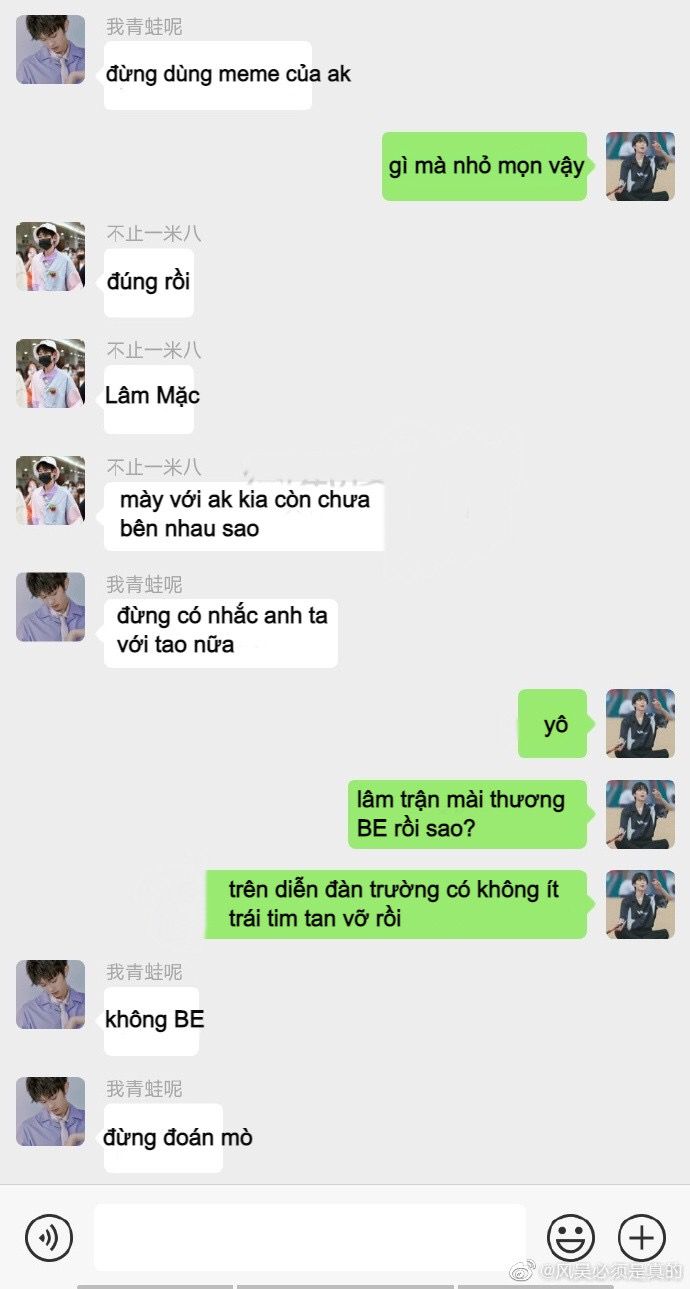Screen dimensions: 690x1289
Task: Switch to voice message input
Action: coord(49,1238)
